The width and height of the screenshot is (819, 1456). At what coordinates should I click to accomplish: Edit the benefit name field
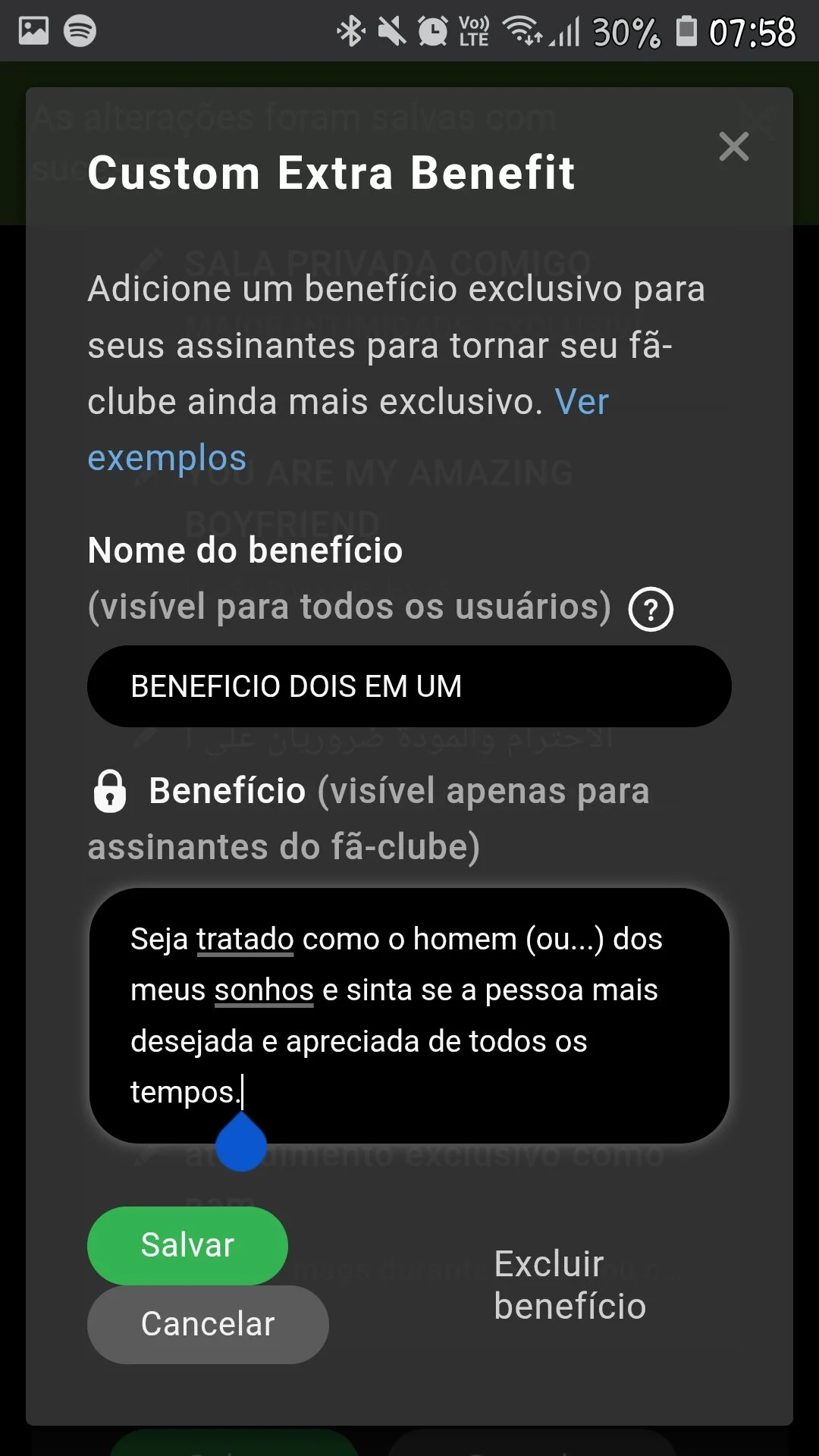[409, 686]
